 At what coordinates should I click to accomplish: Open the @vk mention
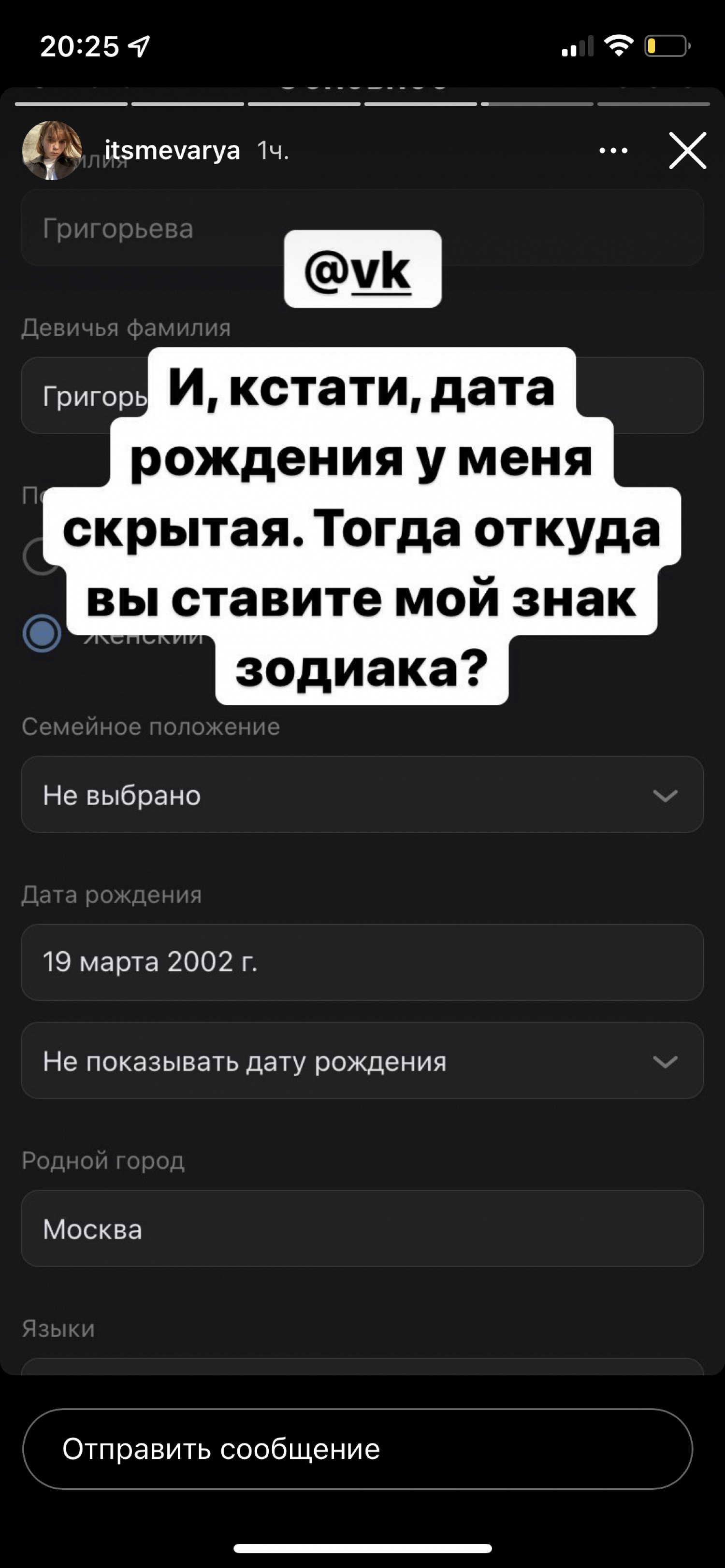point(362,269)
